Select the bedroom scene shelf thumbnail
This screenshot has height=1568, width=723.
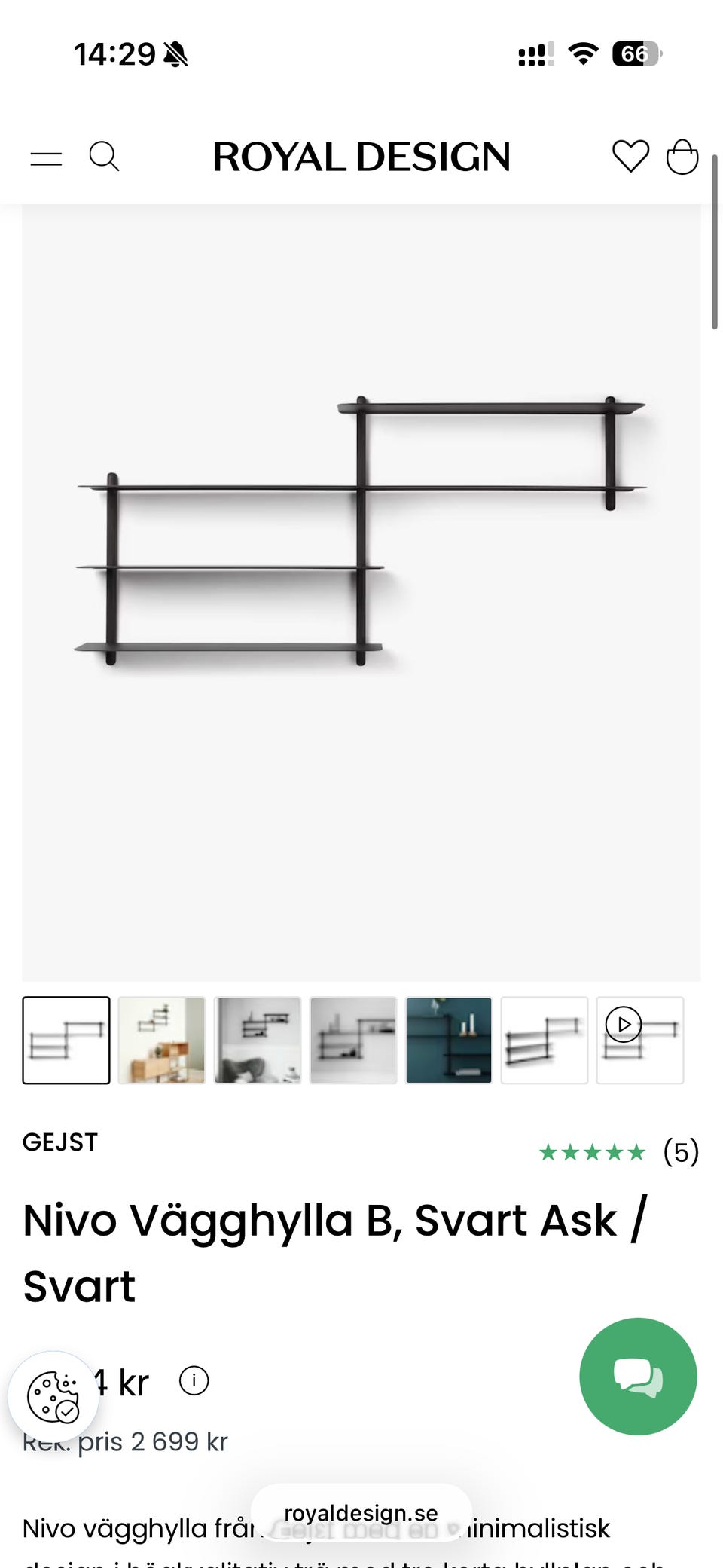tap(258, 1040)
